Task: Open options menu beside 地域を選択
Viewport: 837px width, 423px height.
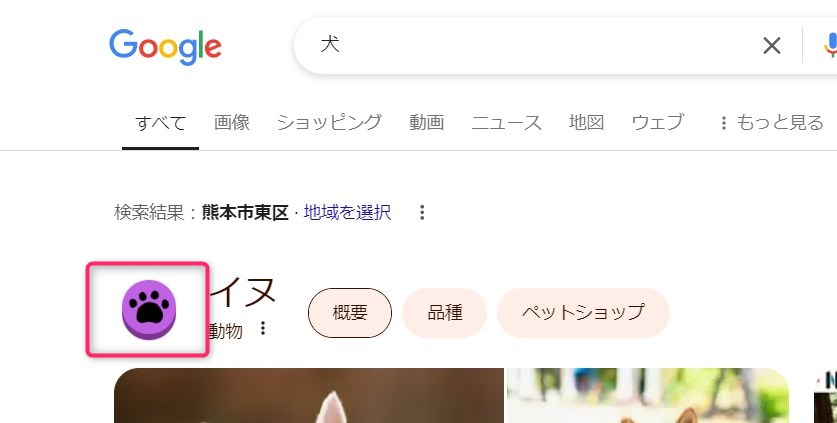Action: (x=422, y=212)
